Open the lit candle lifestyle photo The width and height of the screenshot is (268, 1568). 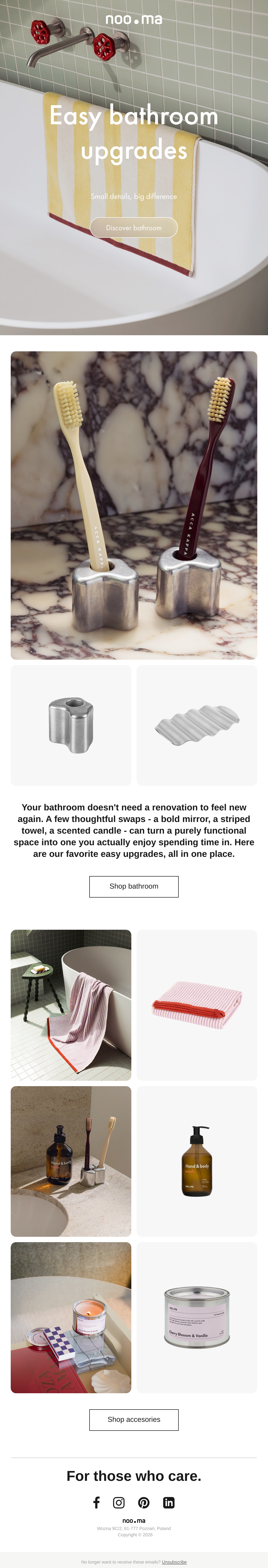71,1318
